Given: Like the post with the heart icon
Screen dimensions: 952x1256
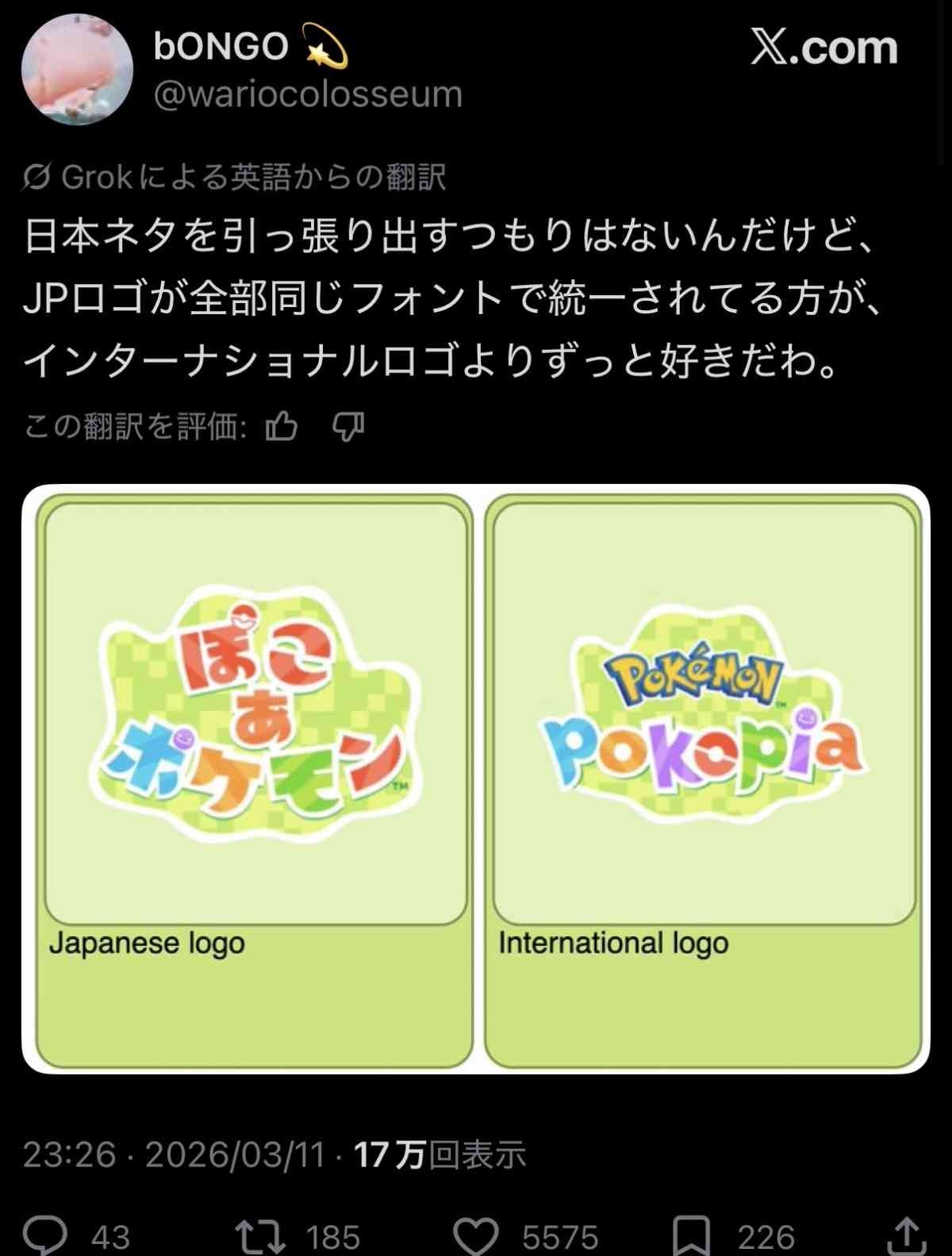Looking at the screenshot, I should [x=476, y=1234].
